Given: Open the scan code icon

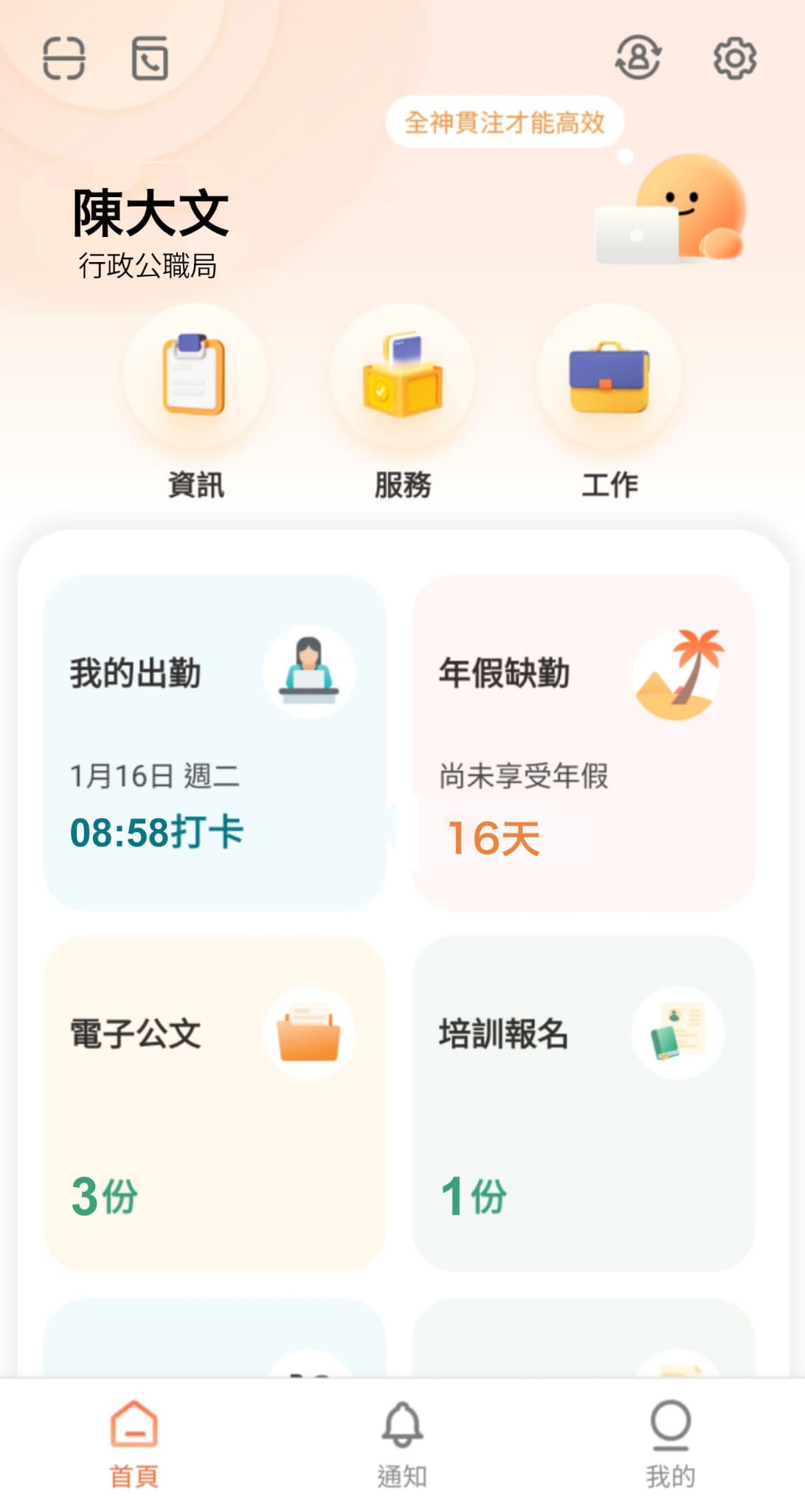Looking at the screenshot, I should pos(64,58).
